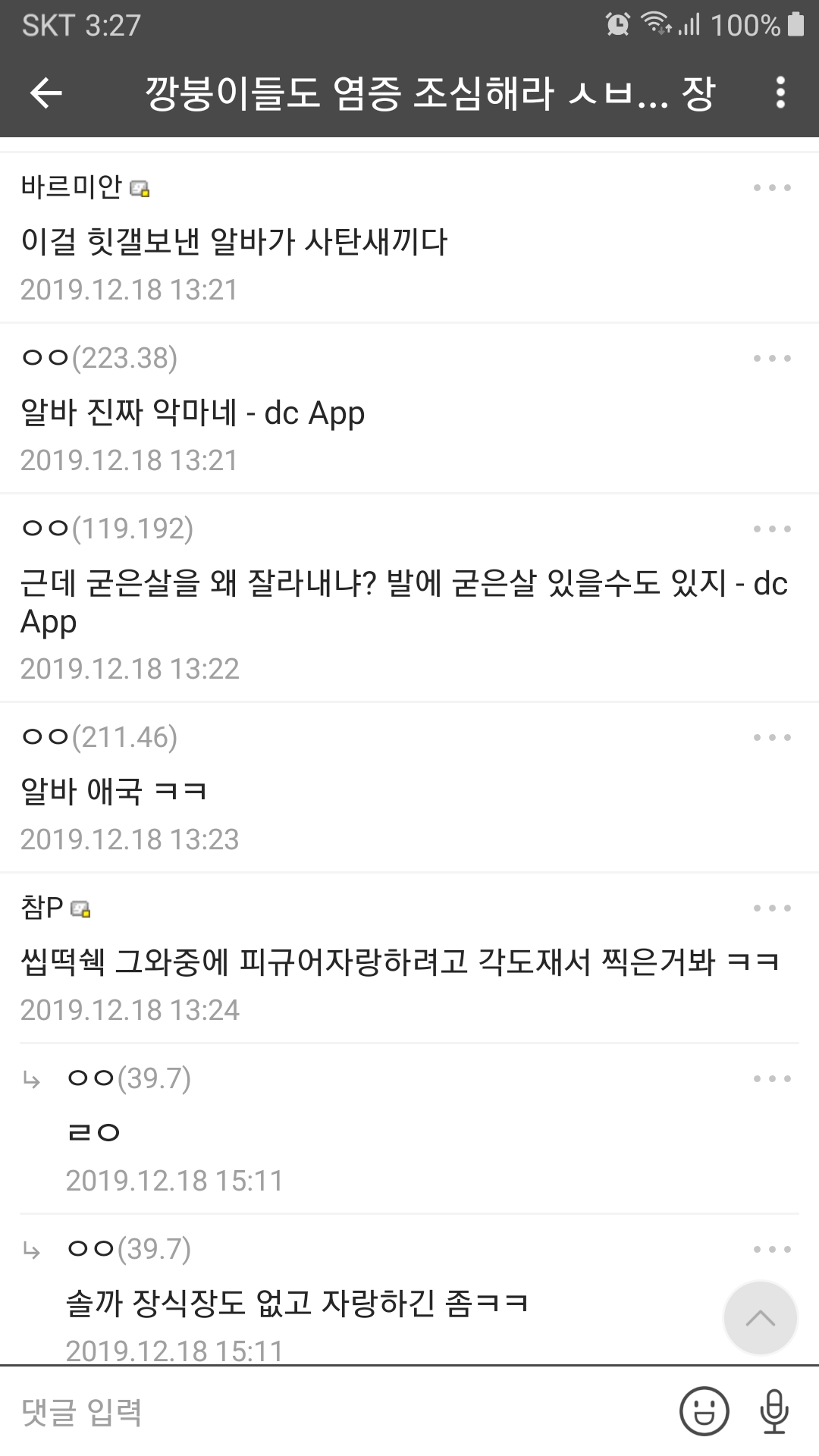Screen dimensions: 819x1456
Task: Open the emoticon picker
Action: coord(704,1412)
